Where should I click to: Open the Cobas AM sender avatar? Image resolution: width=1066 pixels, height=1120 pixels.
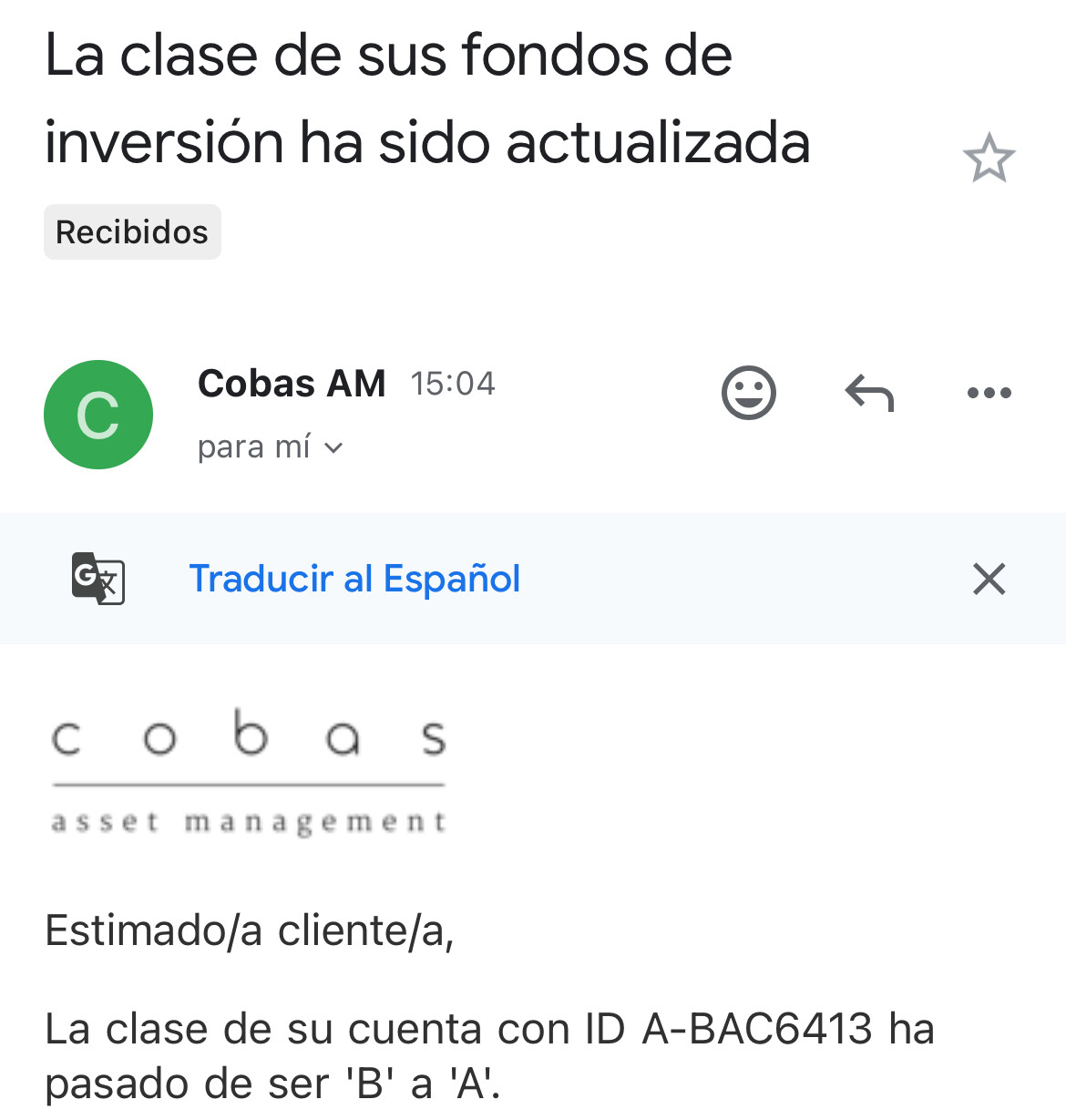pos(98,415)
